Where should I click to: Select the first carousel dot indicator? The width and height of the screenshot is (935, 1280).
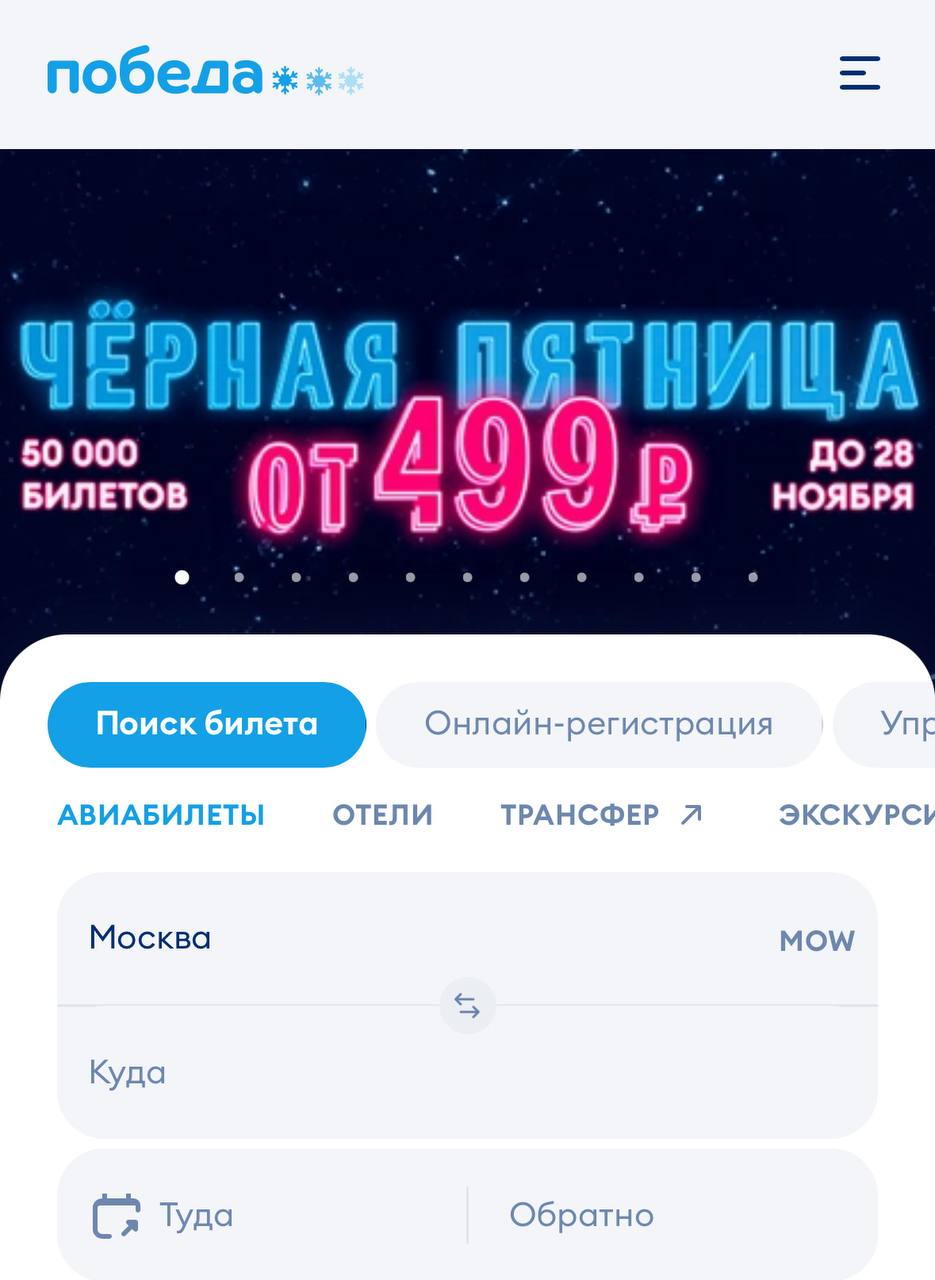[x=182, y=577]
